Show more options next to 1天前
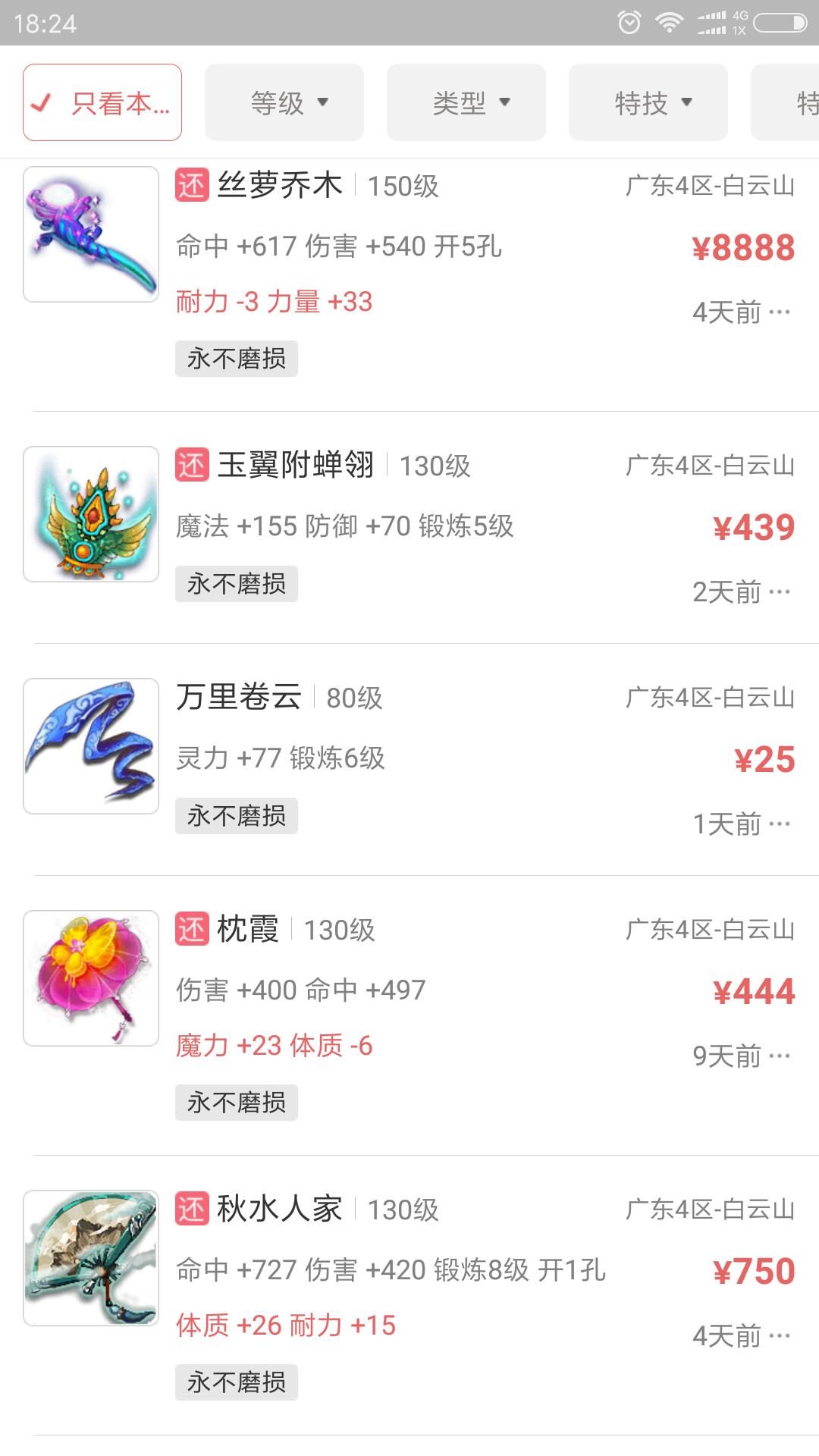This screenshot has height=1456, width=819. 780,824
